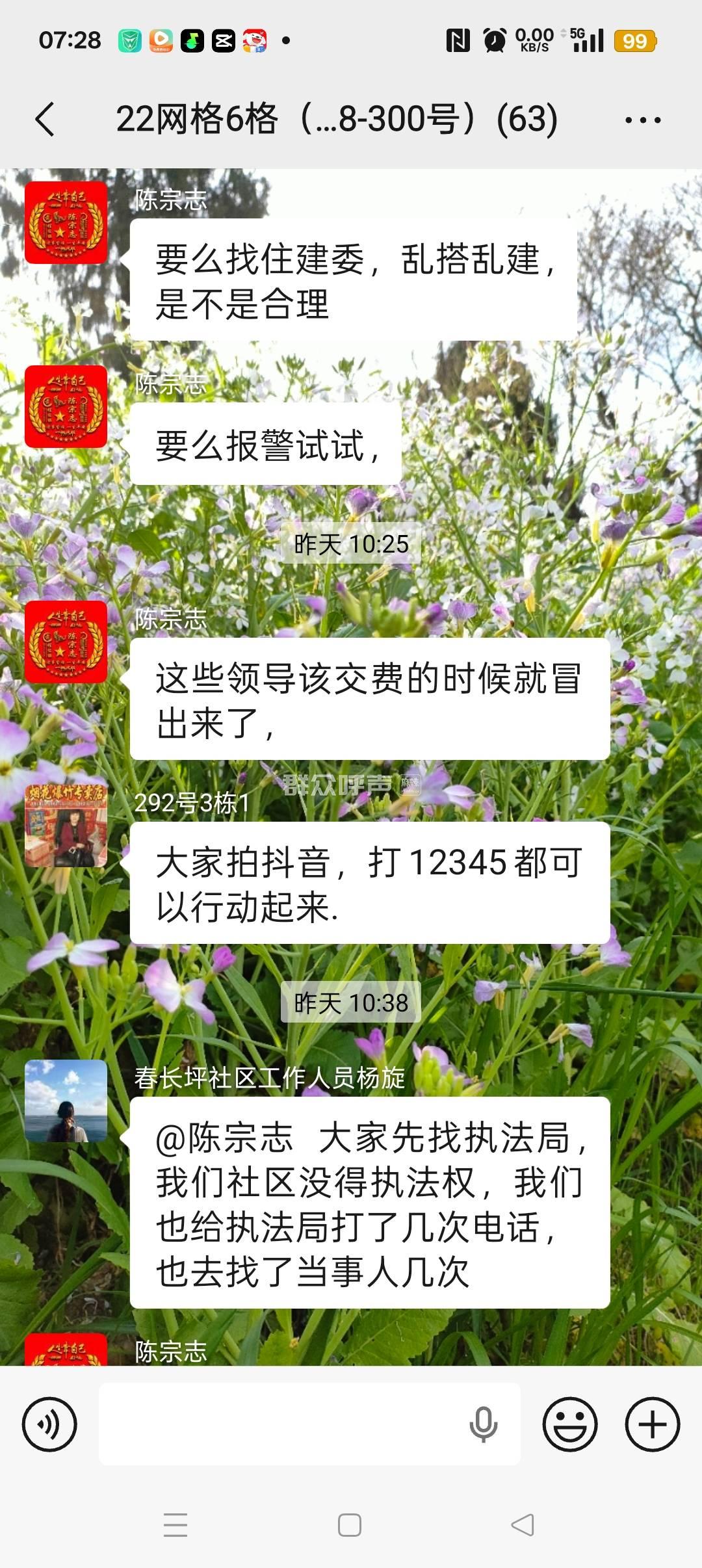The height and width of the screenshot is (1568, 702).
Task: Tap the system home button
Action: tap(350, 1524)
